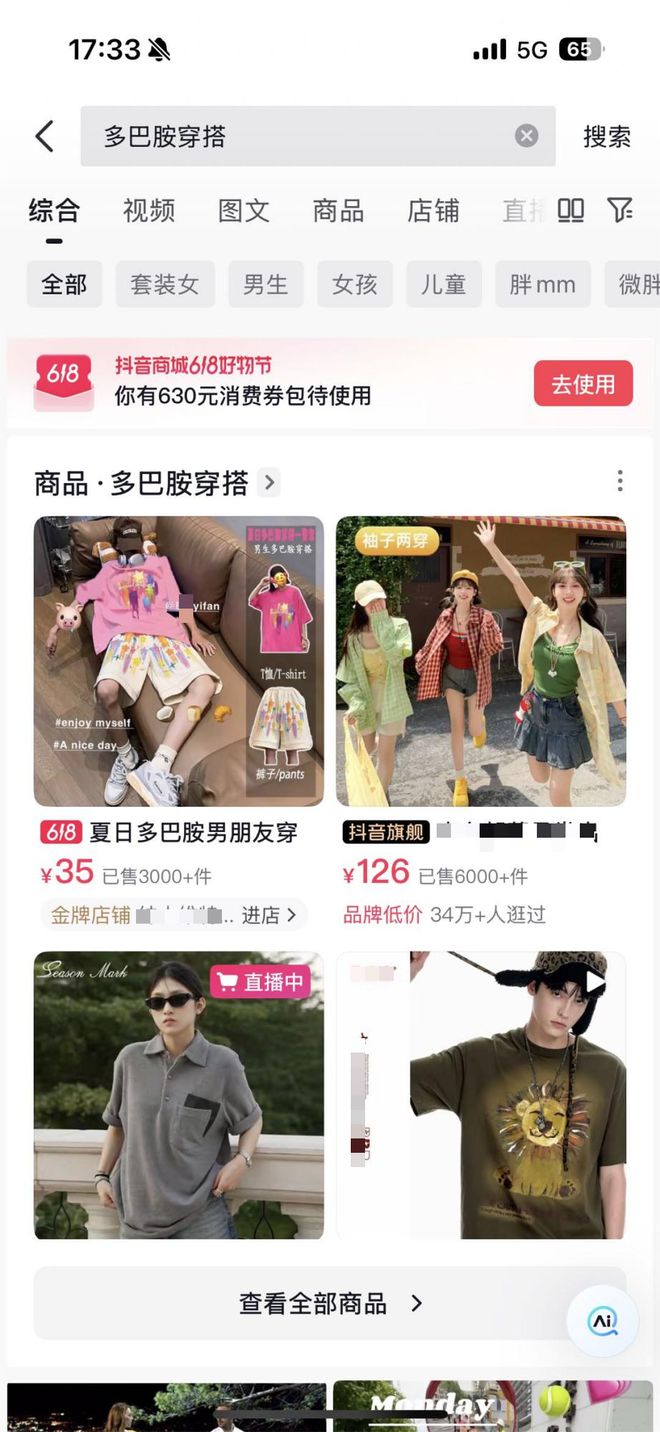660x1432 pixels.
Task: Tap the 搜索 button
Action: pyautogui.click(x=606, y=136)
